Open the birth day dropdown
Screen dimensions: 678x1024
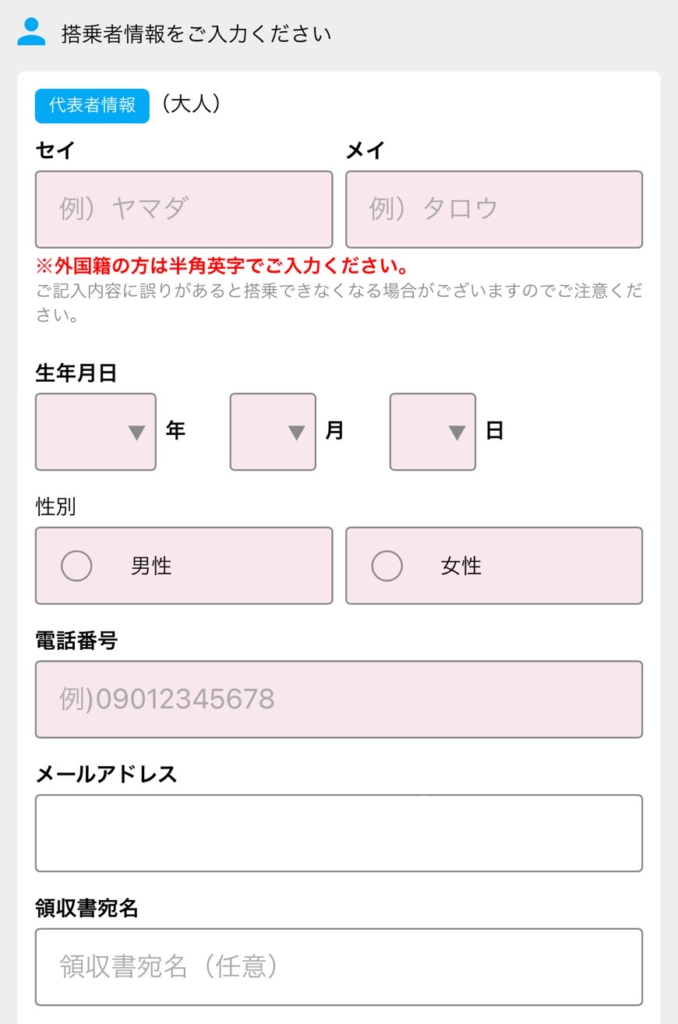pos(433,432)
